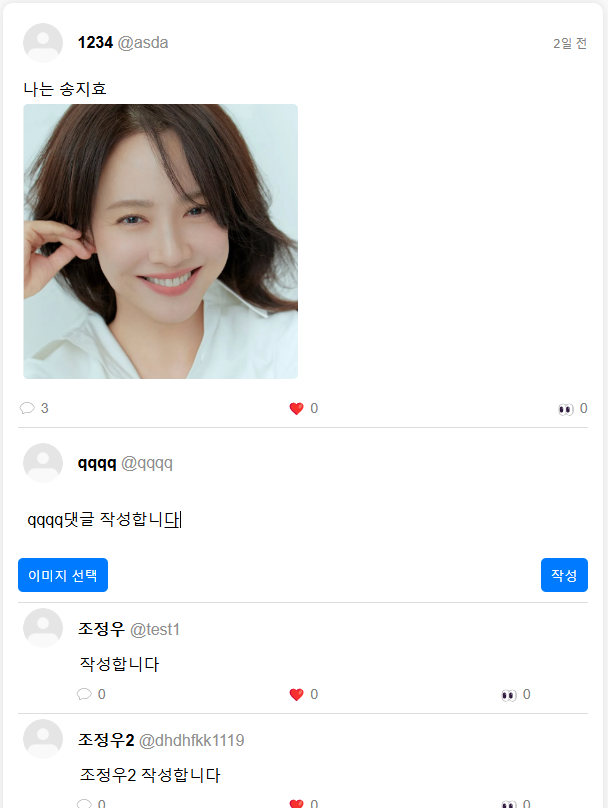Like the post by 1234
The width and height of the screenshot is (608, 808).
[296, 408]
